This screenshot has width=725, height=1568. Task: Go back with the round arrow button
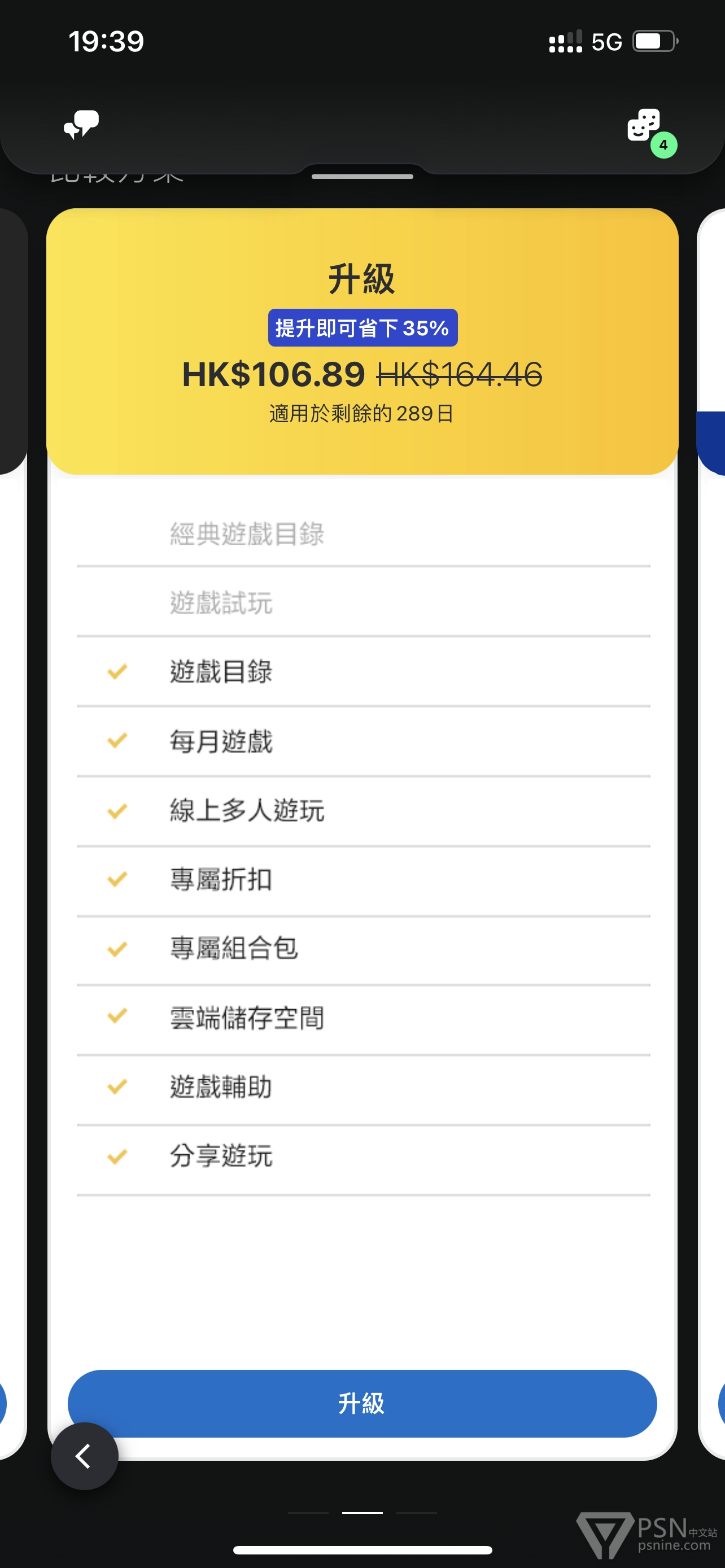pyautogui.click(x=84, y=1456)
